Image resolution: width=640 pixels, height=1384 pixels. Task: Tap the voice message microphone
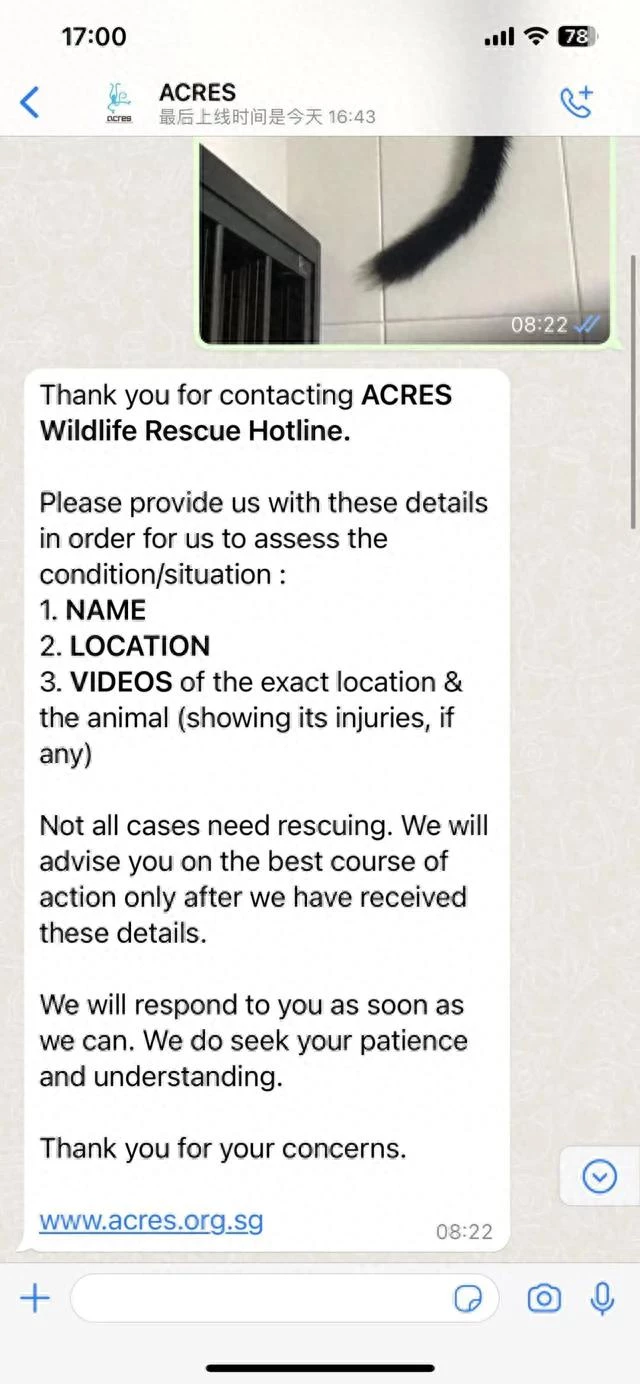point(602,1299)
